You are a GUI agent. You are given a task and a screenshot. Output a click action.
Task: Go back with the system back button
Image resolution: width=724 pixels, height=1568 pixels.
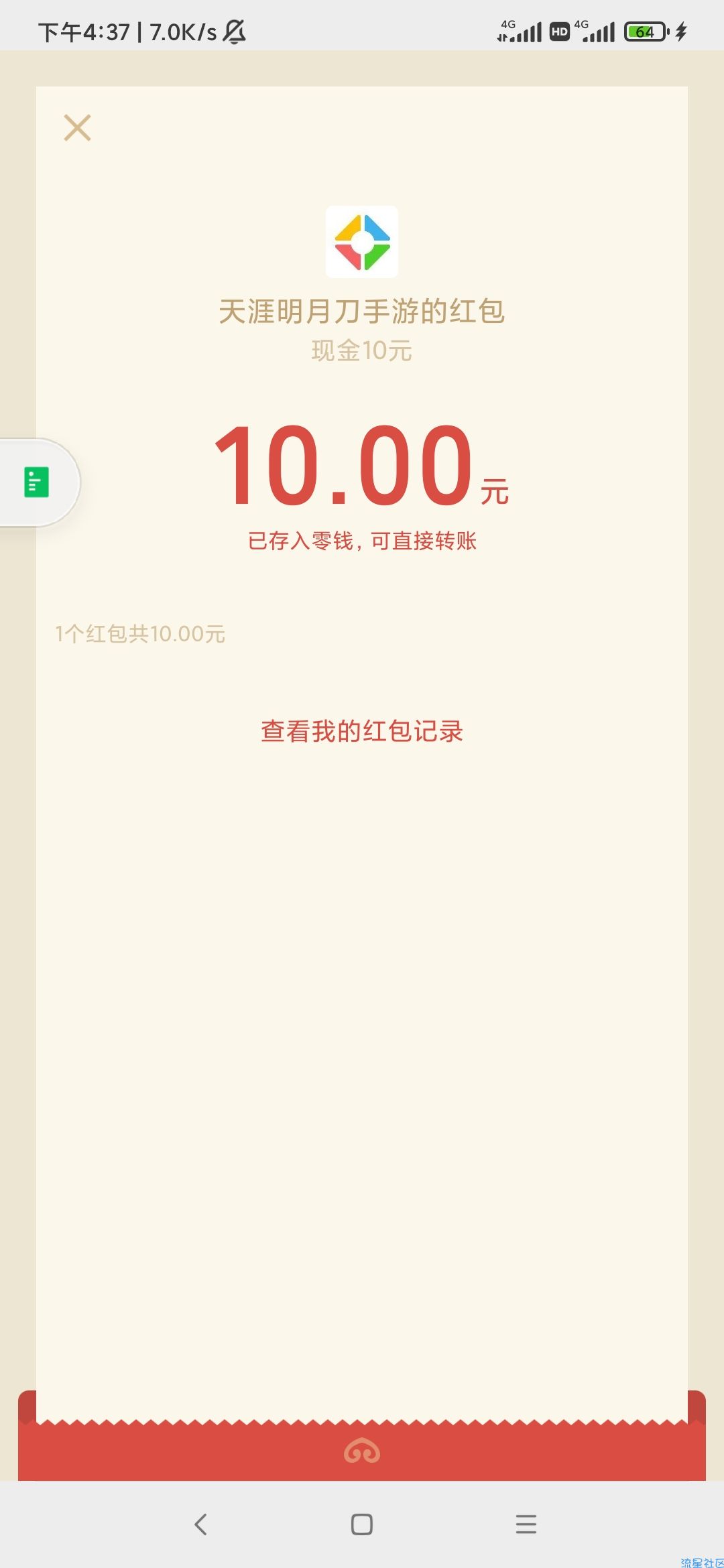(x=200, y=1524)
